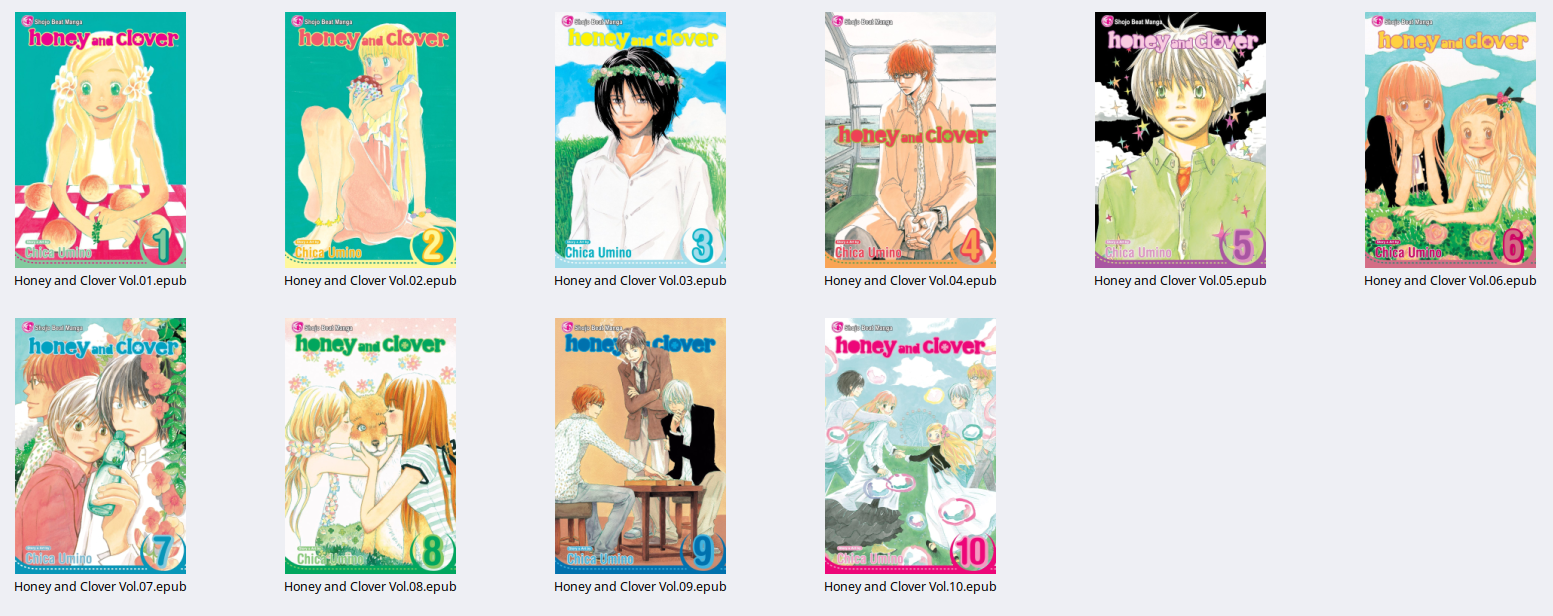Open Honey and Clover Vol.01.epub
This screenshot has width=1553, height=616.
(100, 140)
